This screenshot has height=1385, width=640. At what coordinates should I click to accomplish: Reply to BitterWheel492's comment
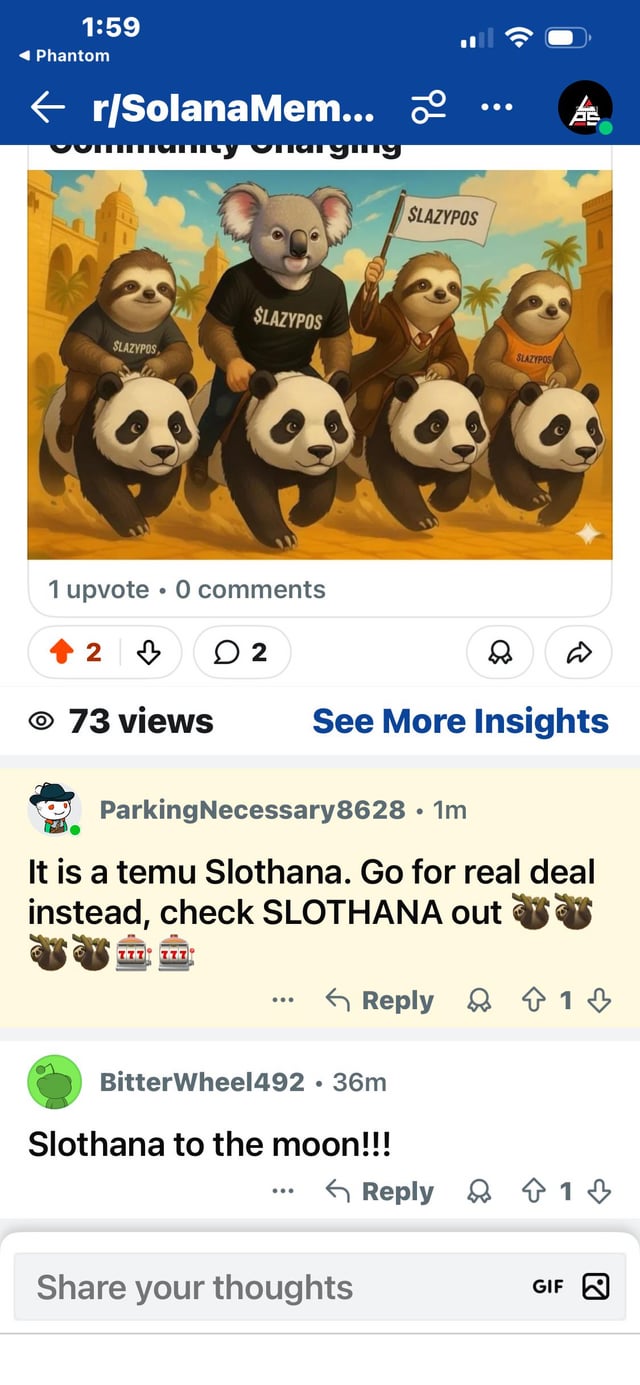pyautogui.click(x=380, y=1191)
